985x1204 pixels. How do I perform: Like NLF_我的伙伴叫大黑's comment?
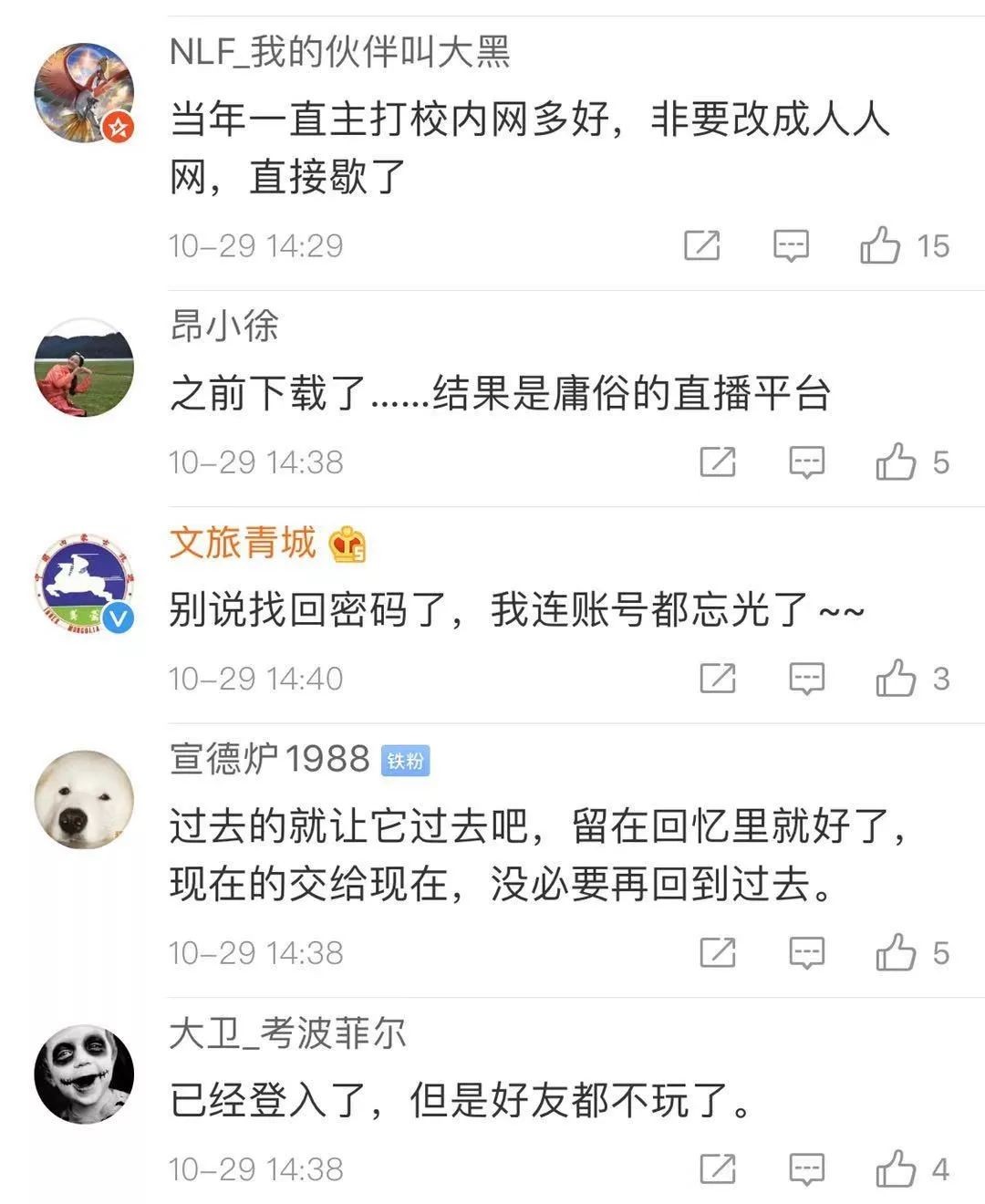[x=880, y=244]
